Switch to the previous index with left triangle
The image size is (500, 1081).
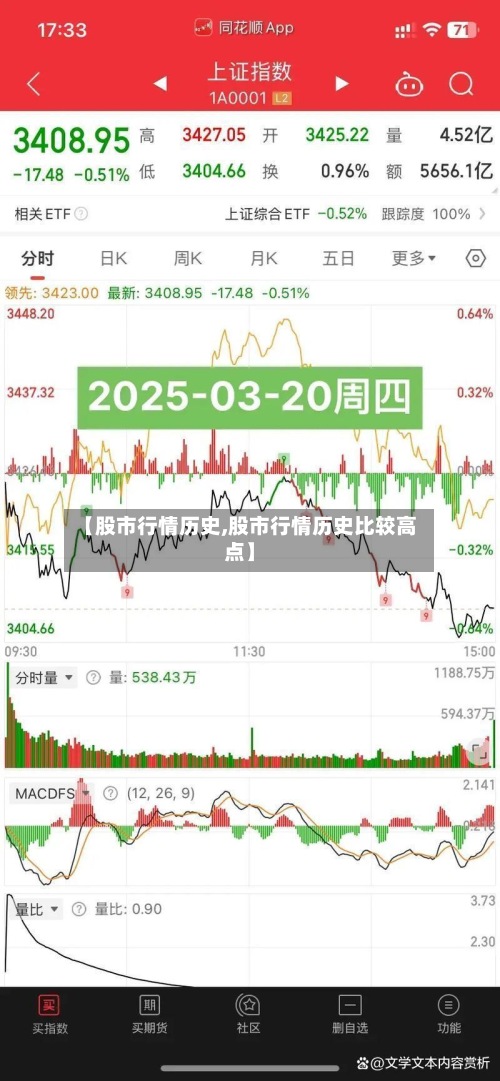pos(160,84)
